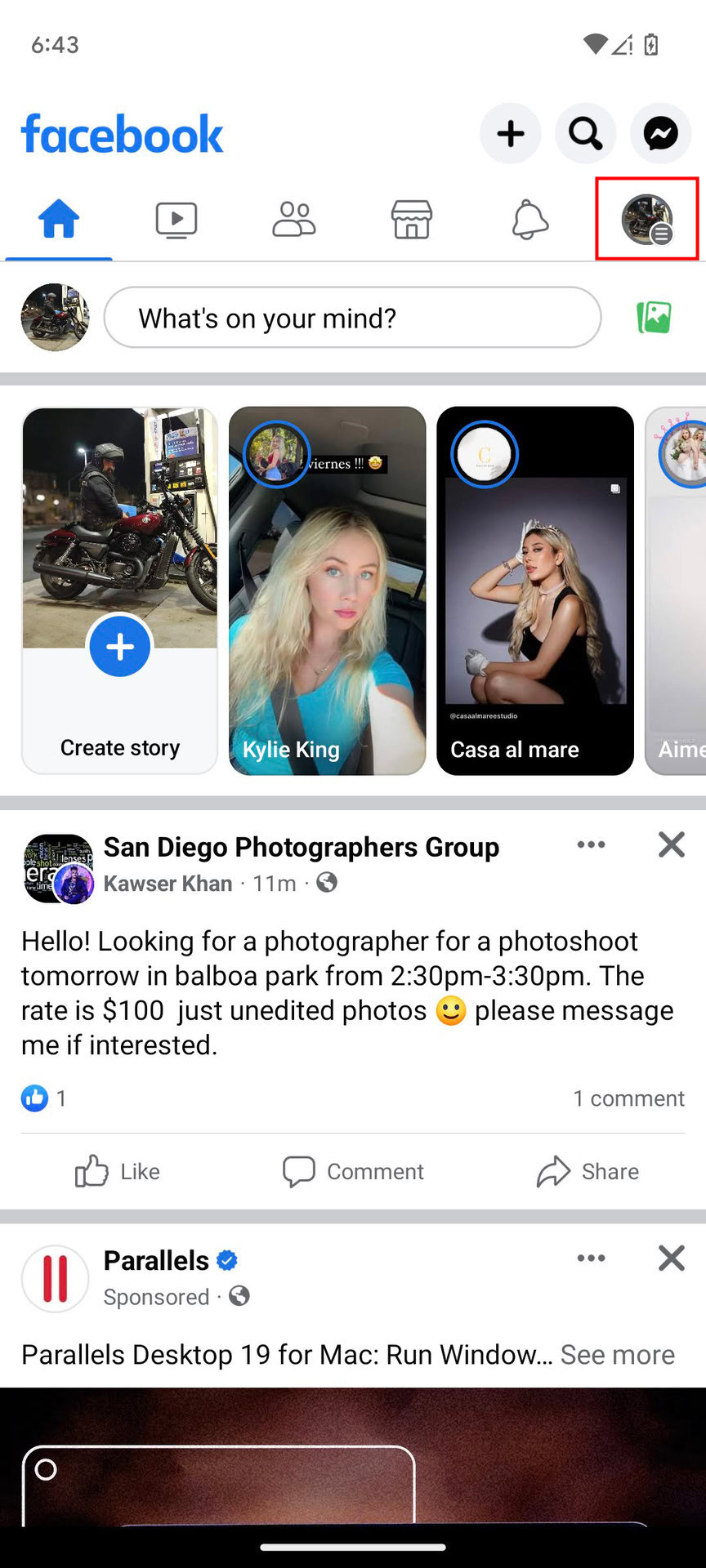Switch to the Video tab
This screenshot has width=706, height=1568.
(x=176, y=220)
